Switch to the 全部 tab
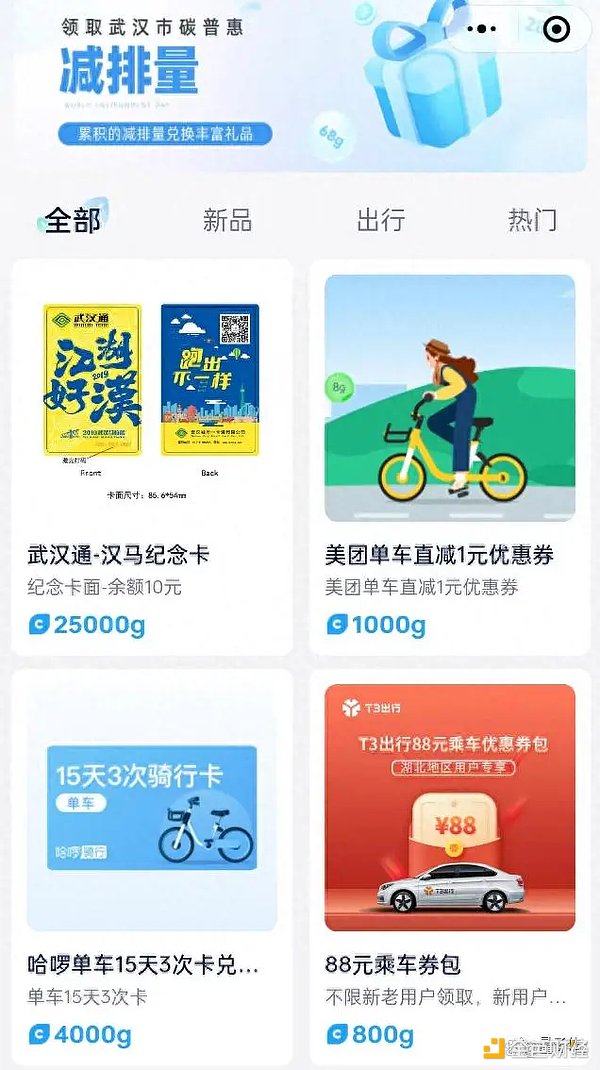Viewport: 600px width, 1070px height. click(73, 219)
